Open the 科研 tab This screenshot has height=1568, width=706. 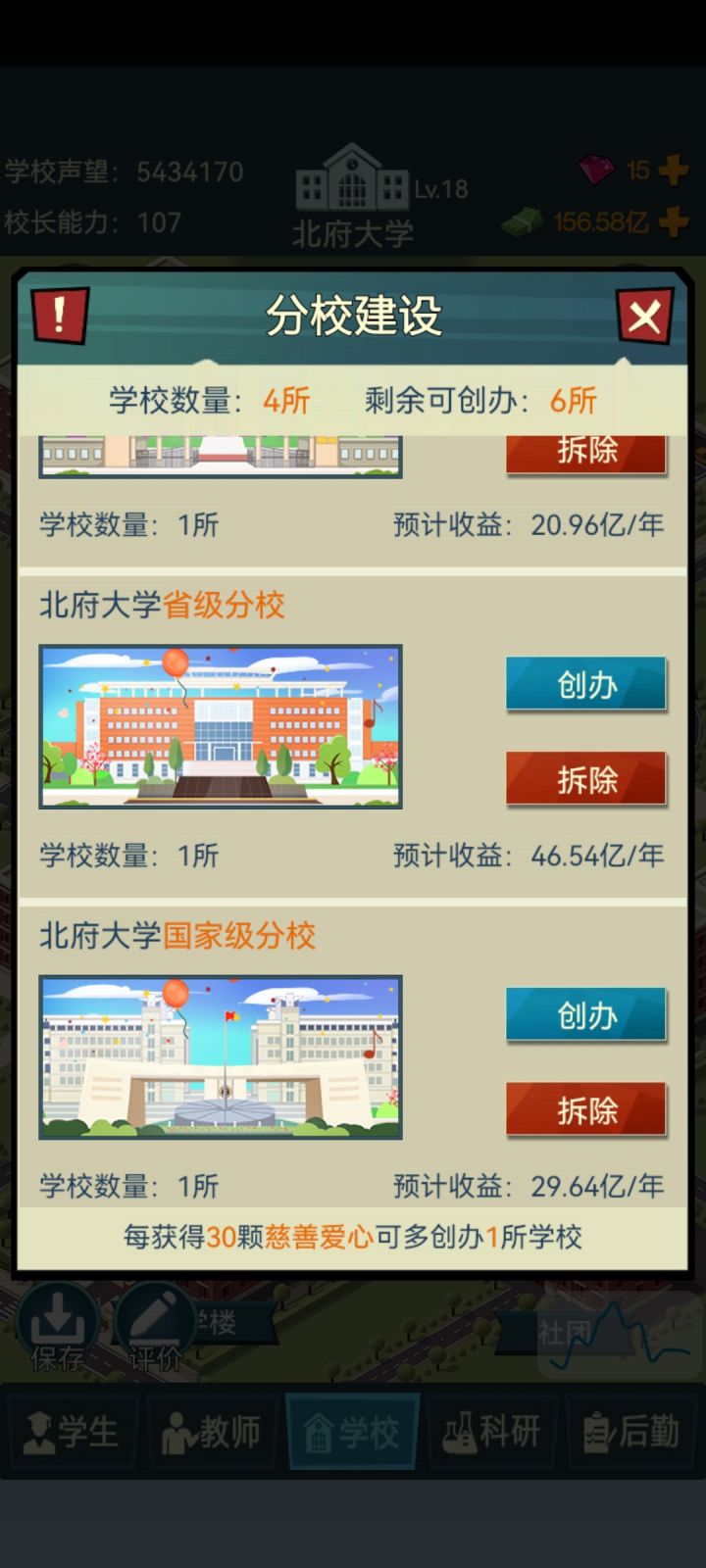494,1432
